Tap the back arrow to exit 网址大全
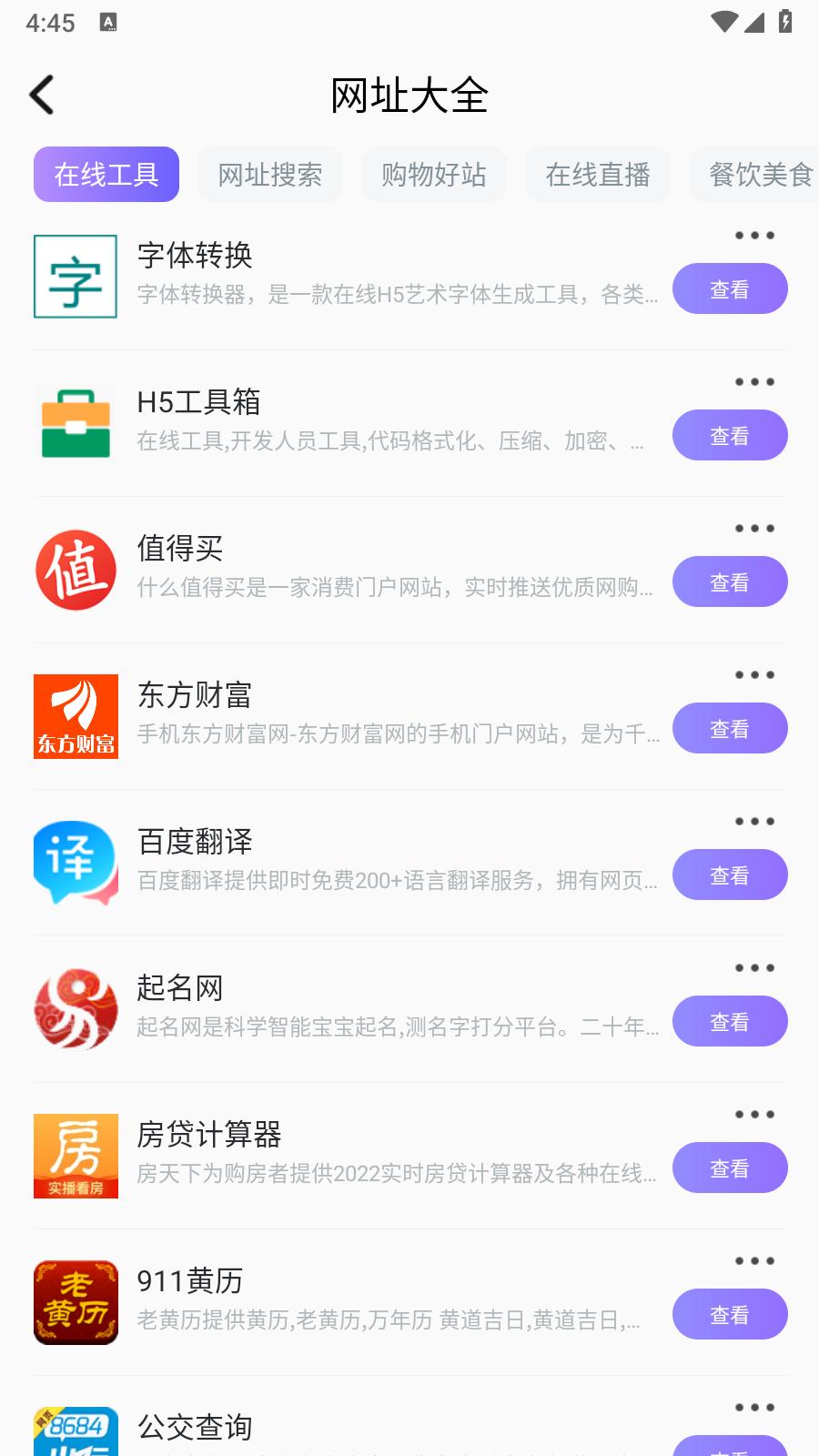 41,94
